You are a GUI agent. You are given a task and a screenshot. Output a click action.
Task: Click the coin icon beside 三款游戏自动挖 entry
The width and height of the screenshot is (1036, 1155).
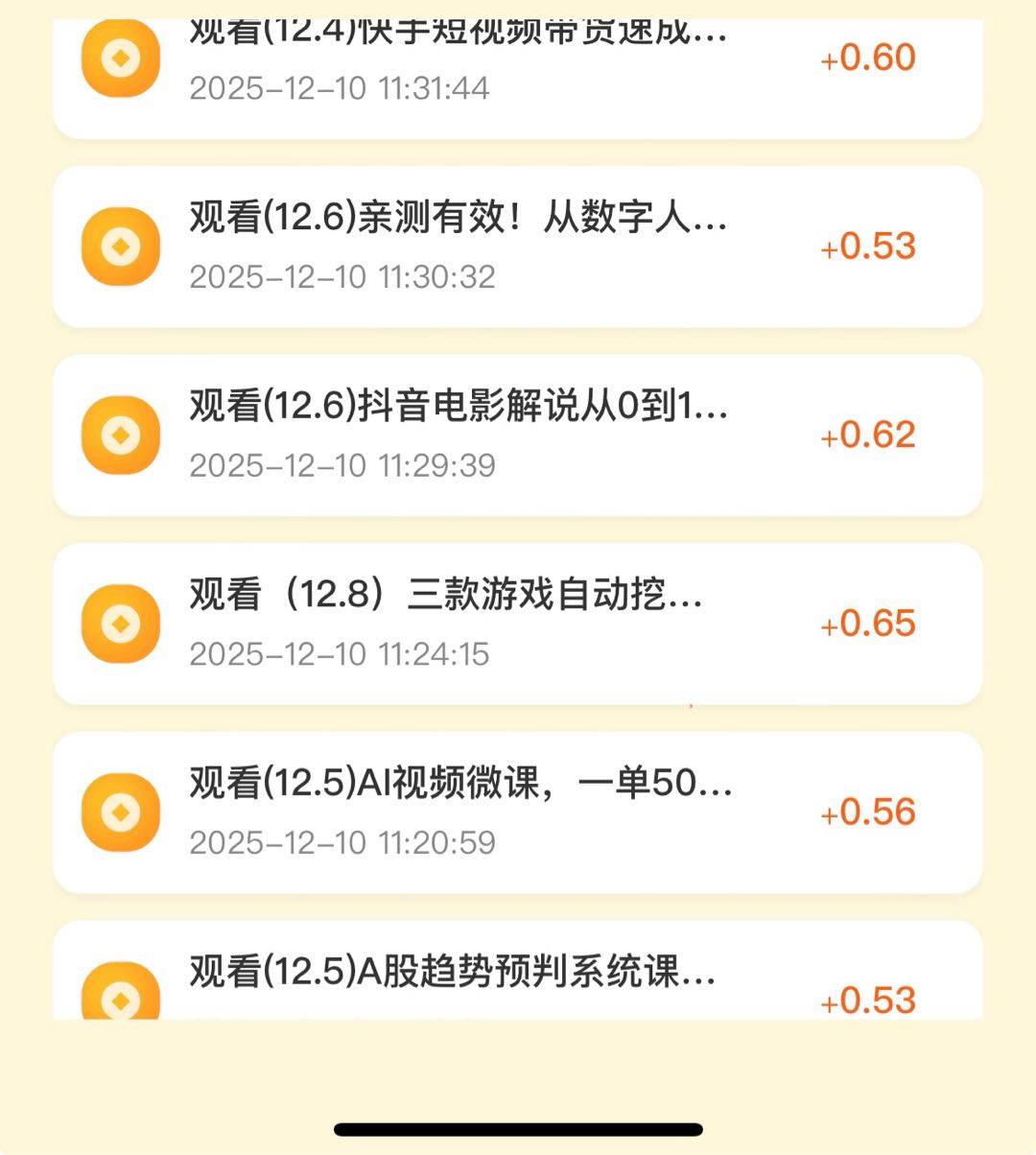pyautogui.click(x=120, y=623)
